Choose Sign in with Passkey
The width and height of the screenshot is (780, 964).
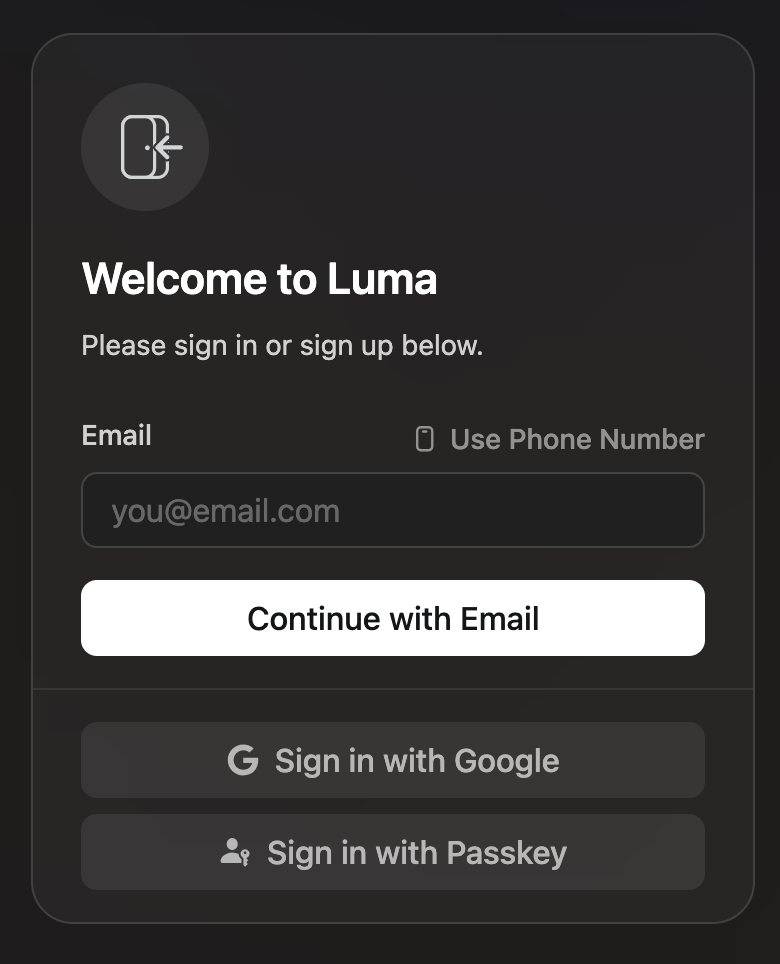392,853
